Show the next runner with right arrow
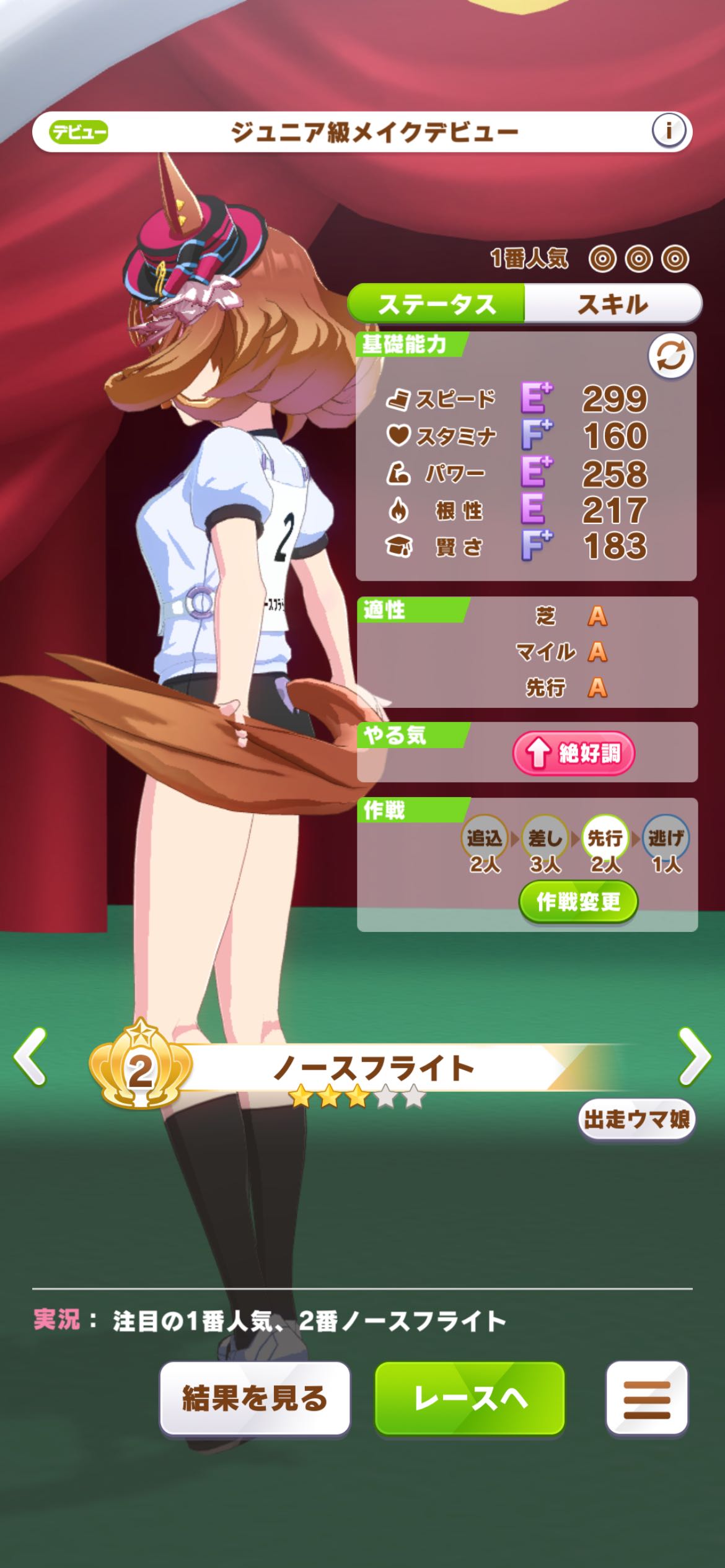725x1568 pixels. tap(694, 1056)
